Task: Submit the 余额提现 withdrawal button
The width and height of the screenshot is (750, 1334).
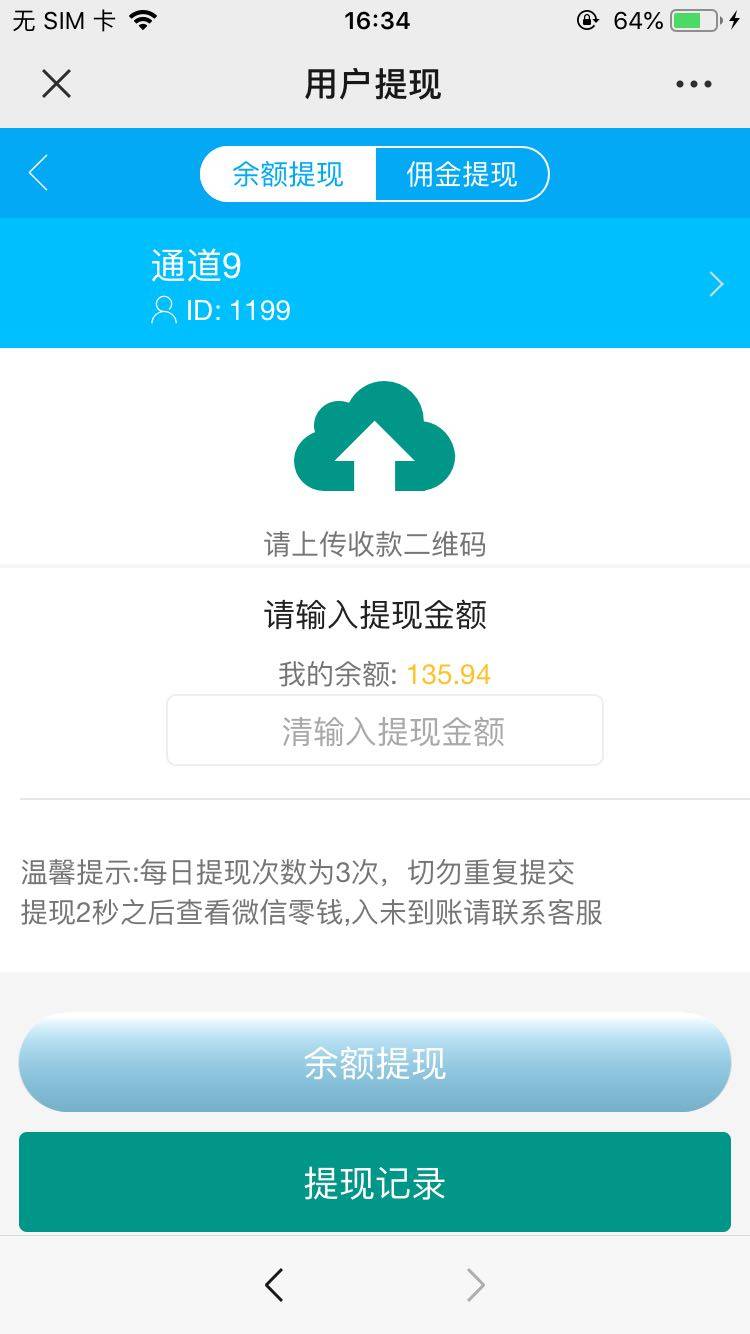Action: (374, 1063)
